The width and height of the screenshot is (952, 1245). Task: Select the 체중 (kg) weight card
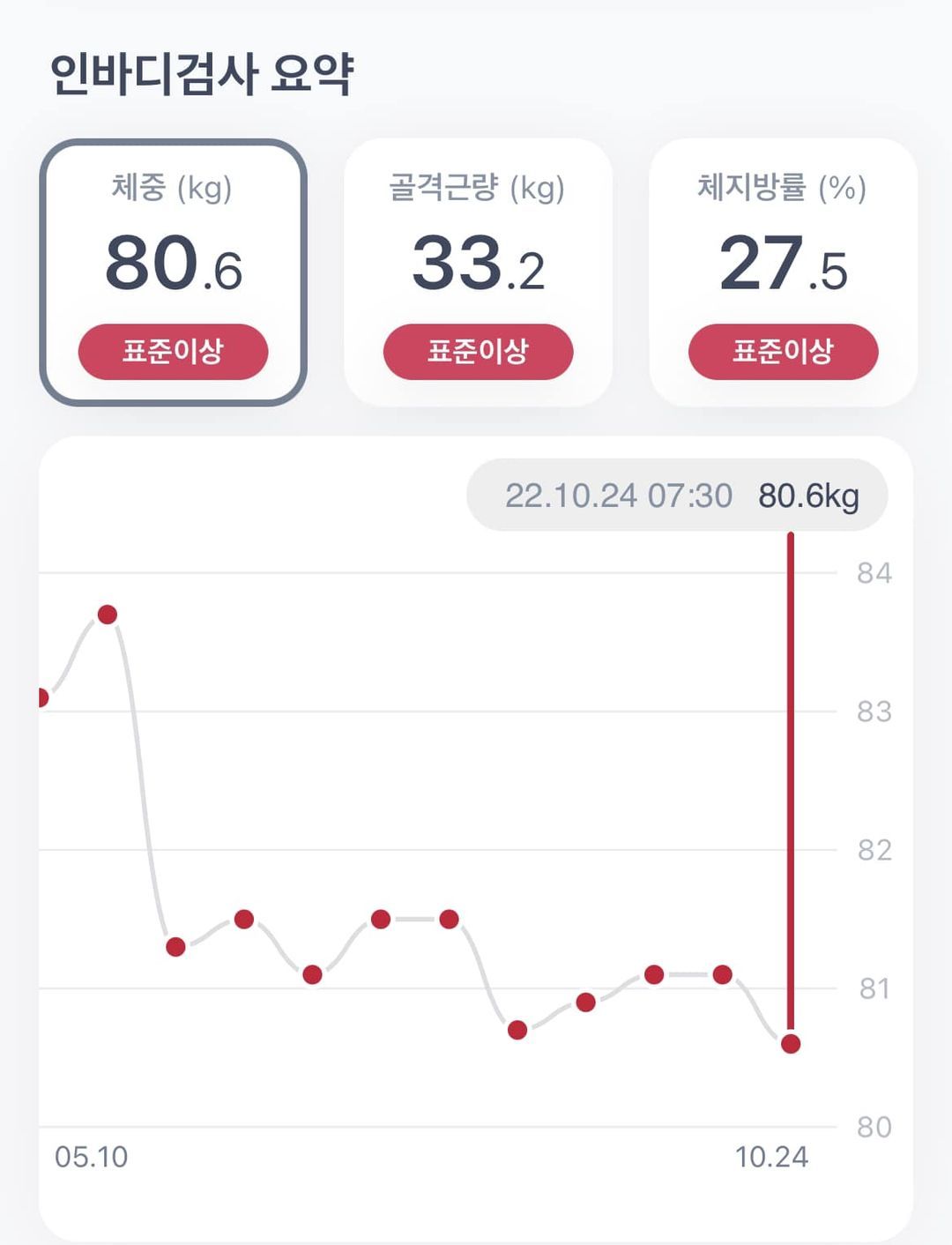pyautogui.click(x=174, y=269)
